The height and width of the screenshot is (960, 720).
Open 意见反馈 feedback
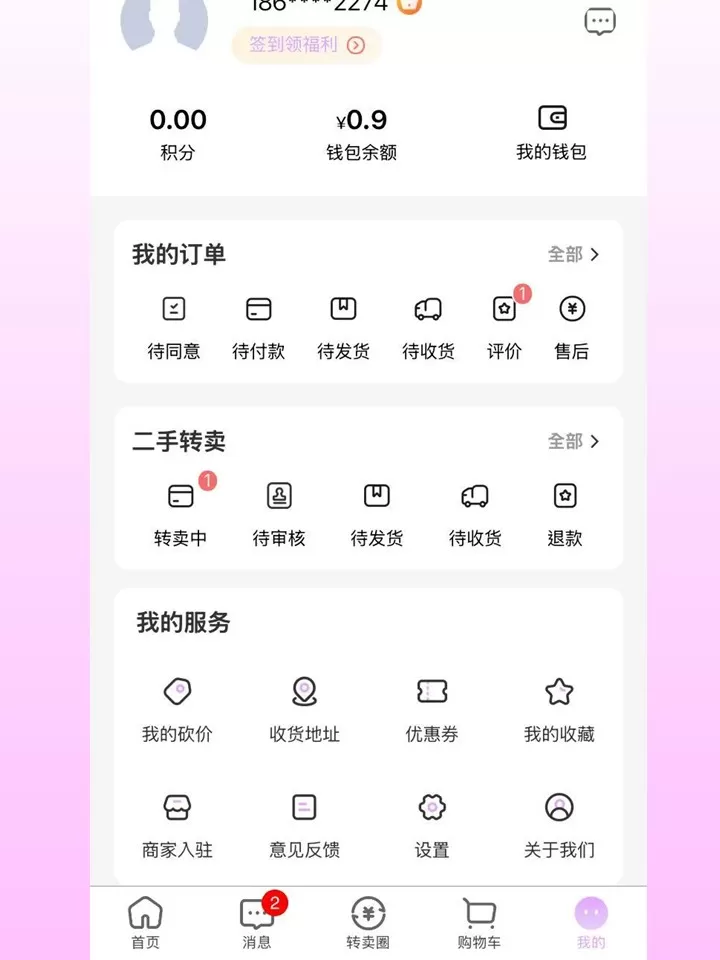pyautogui.click(x=304, y=824)
